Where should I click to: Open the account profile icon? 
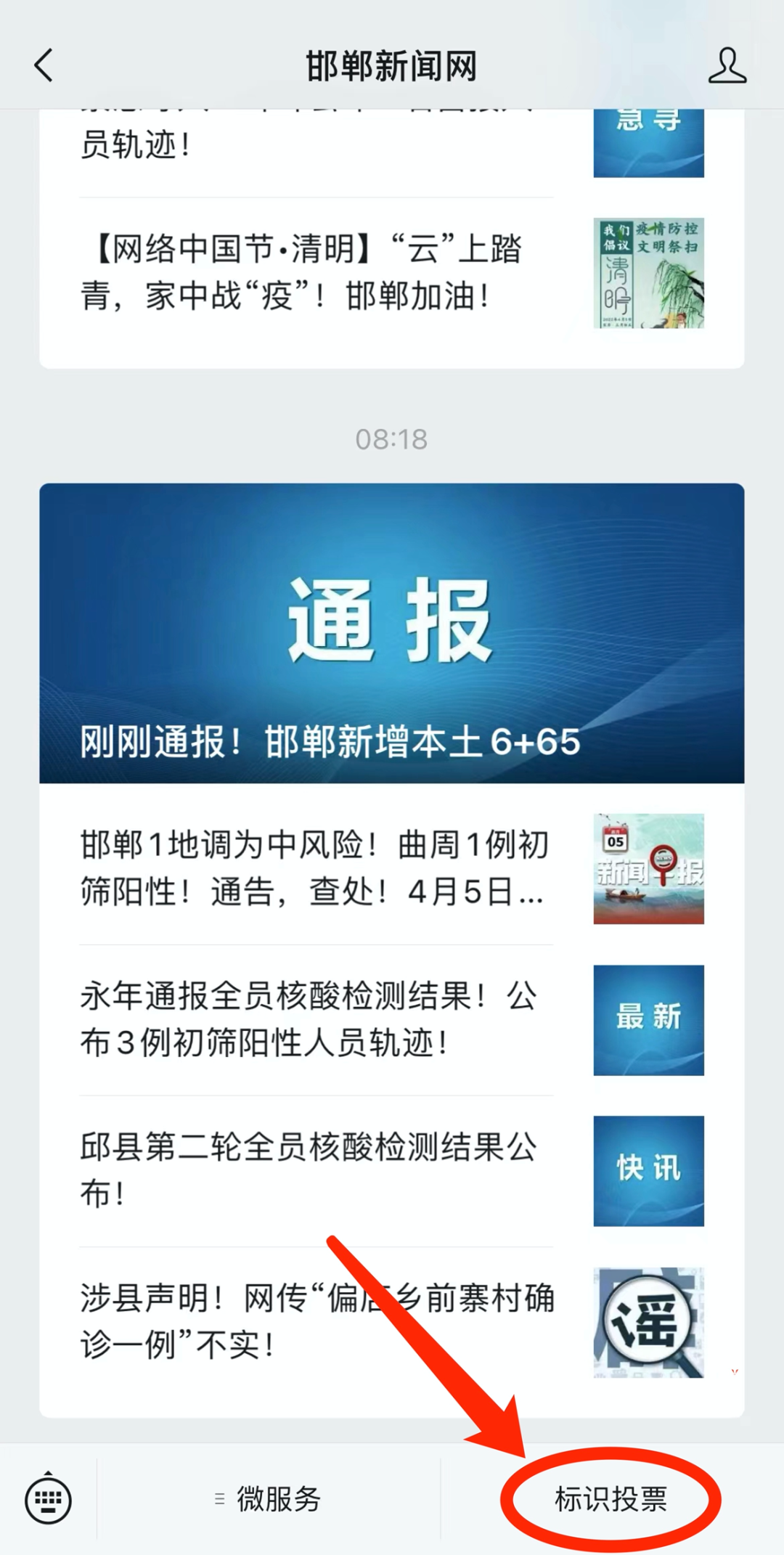[x=727, y=66]
